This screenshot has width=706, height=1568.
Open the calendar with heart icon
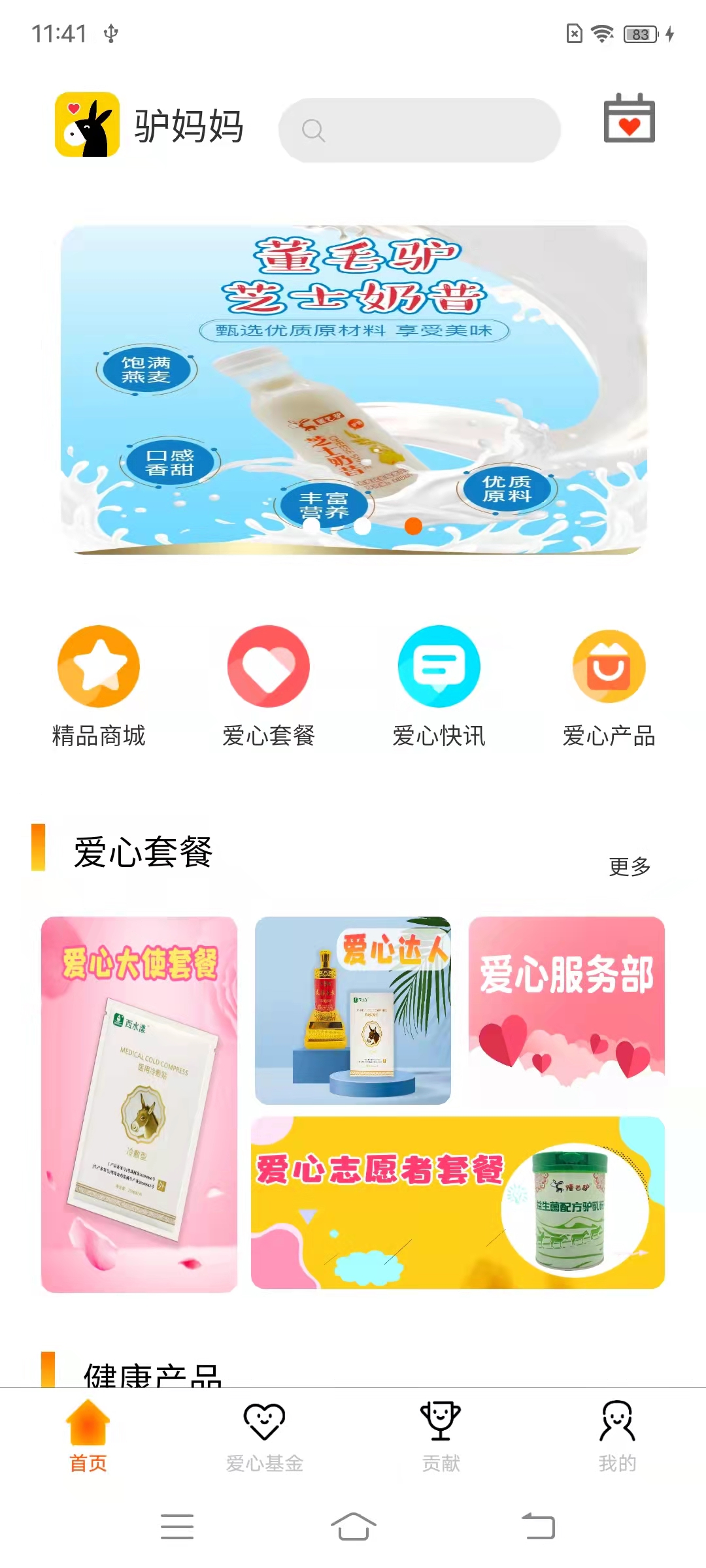[x=630, y=122]
